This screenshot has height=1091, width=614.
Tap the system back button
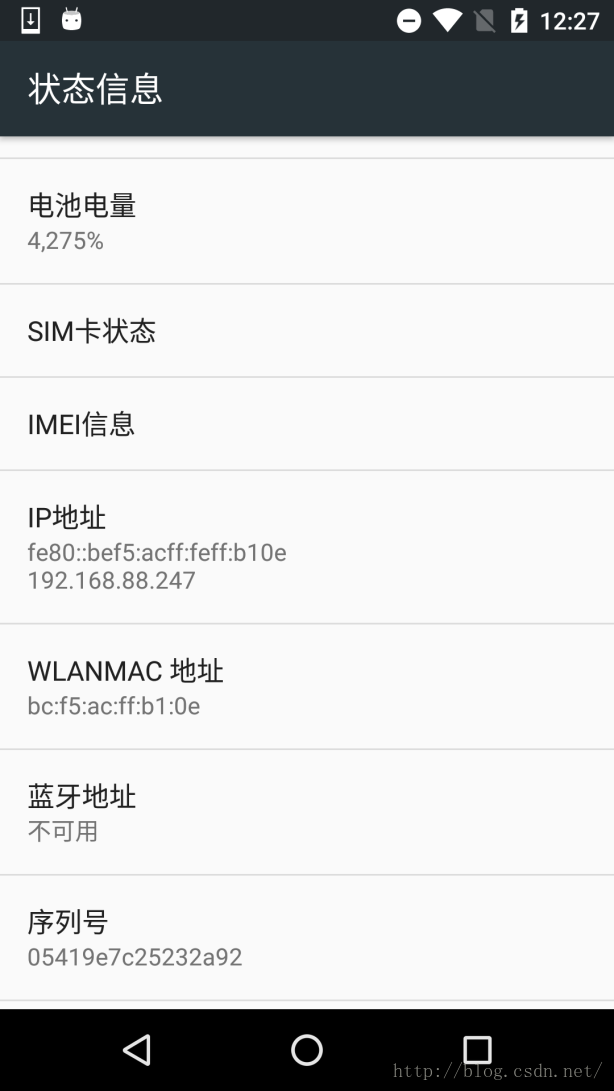(137, 1049)
